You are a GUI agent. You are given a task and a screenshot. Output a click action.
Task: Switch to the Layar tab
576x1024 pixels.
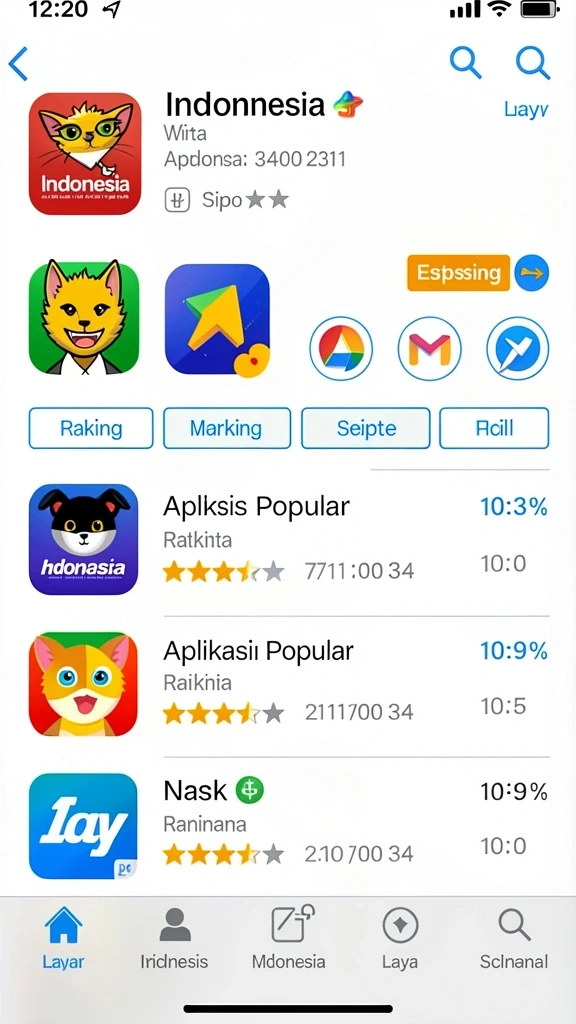coord(63,938)
